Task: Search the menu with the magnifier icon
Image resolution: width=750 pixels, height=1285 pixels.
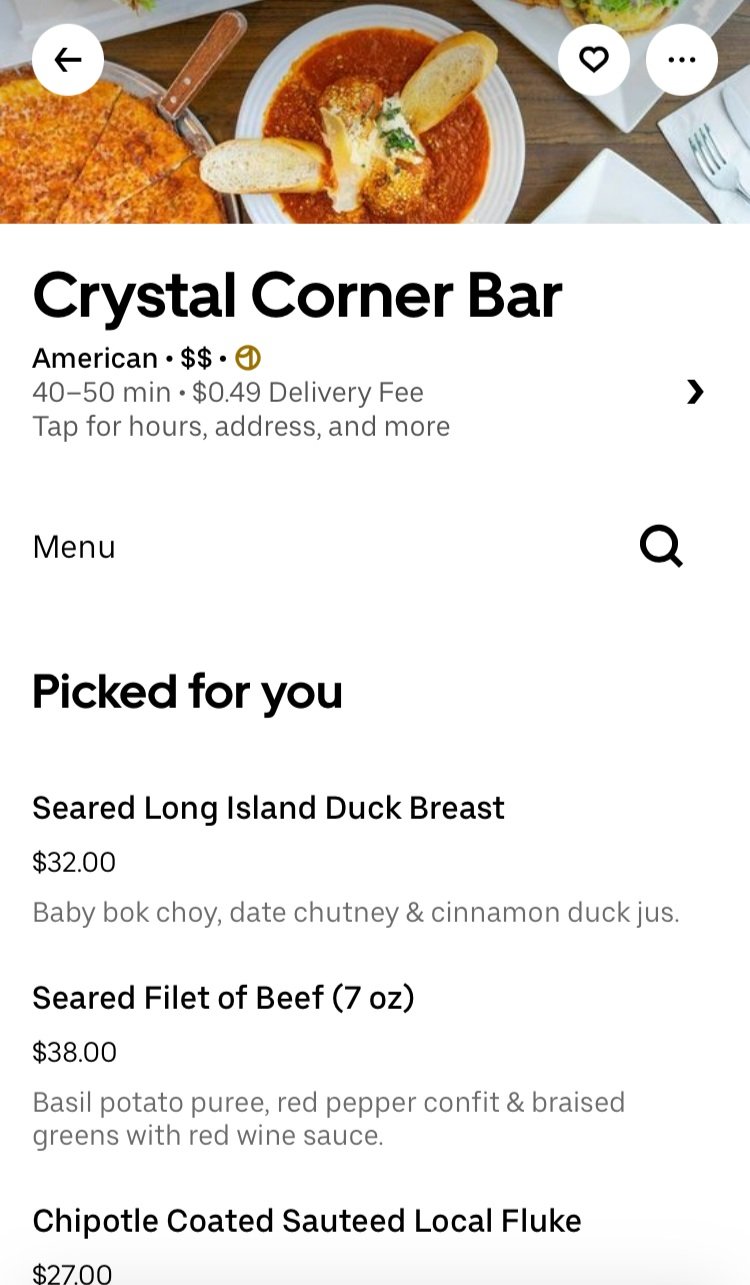Action: [x=661, y=547]
